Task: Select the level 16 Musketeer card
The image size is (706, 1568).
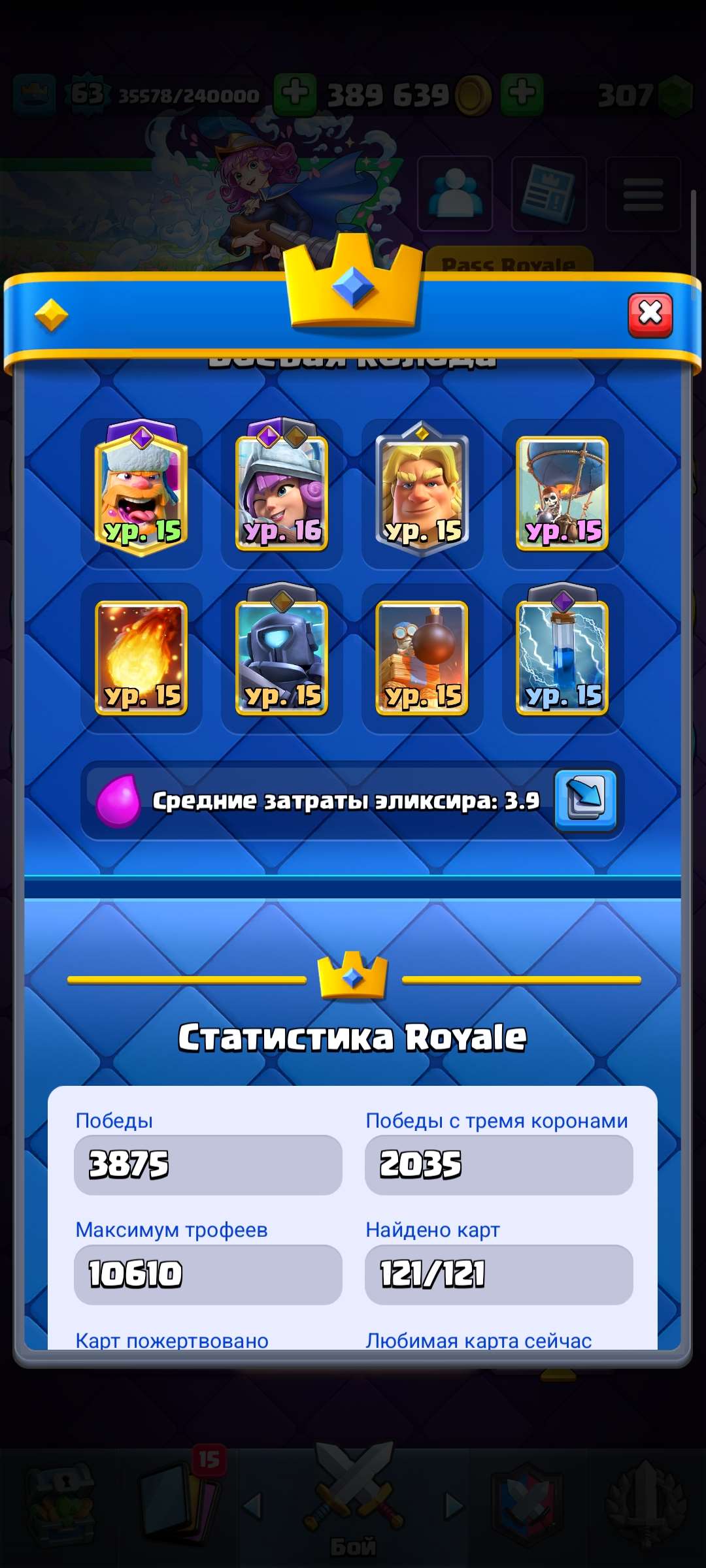Action: (x=282, y=491)
